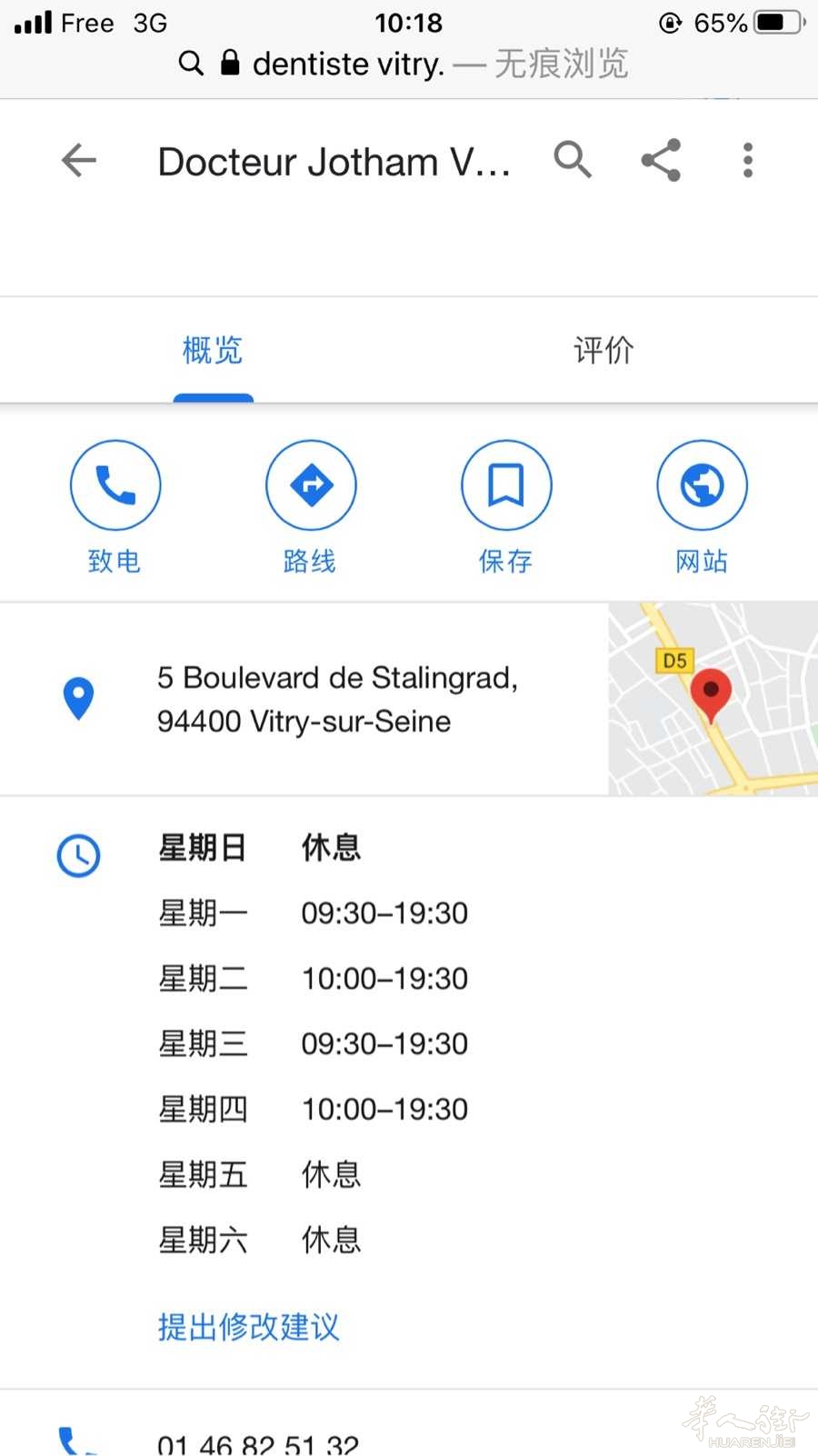Share this dentist listing
Screen dimensions: 818x1456
661,161
